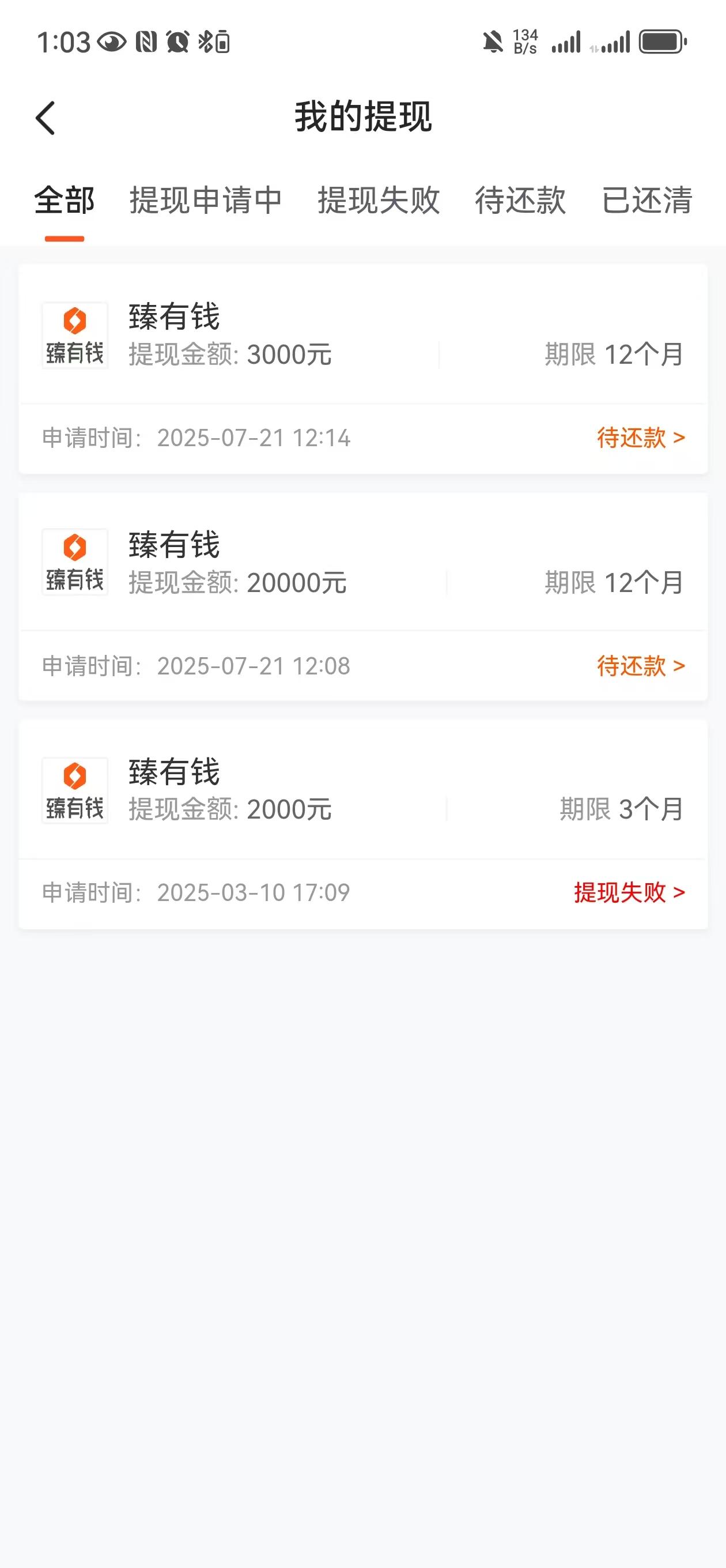This screenshot has height=1568, width=726.
Task: Switch to the 提现申请中 tab
Action: point(206,200)
